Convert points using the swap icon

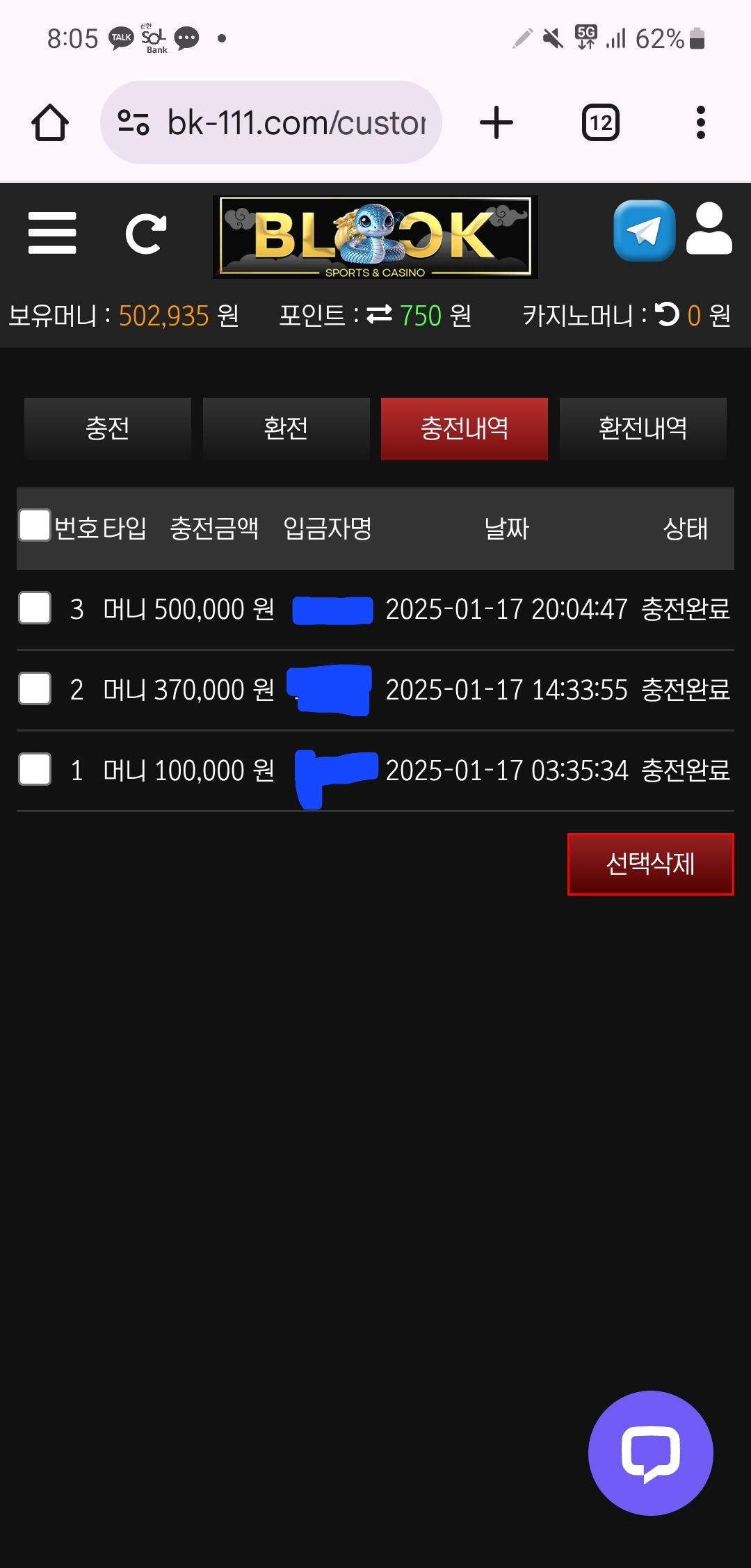point(380,315)
